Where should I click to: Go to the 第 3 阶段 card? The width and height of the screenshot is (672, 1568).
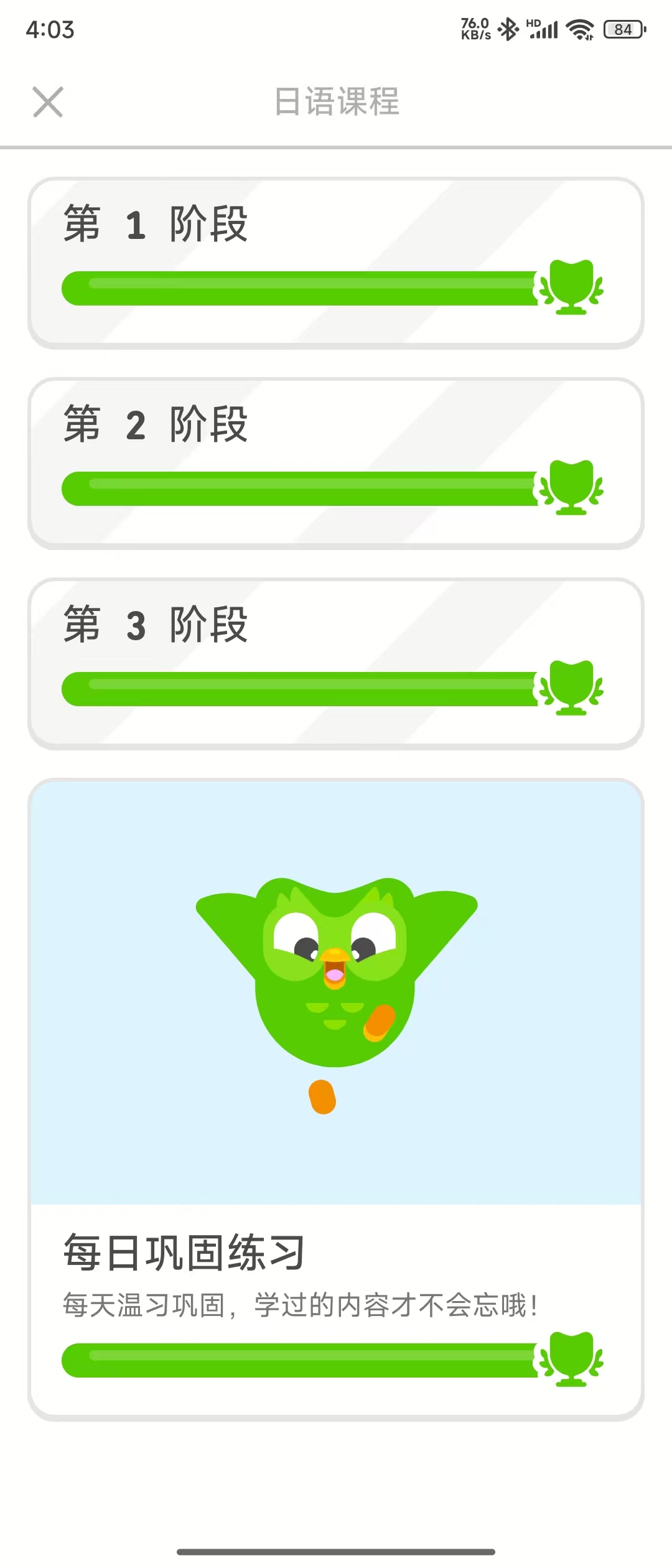pos(336,663)
